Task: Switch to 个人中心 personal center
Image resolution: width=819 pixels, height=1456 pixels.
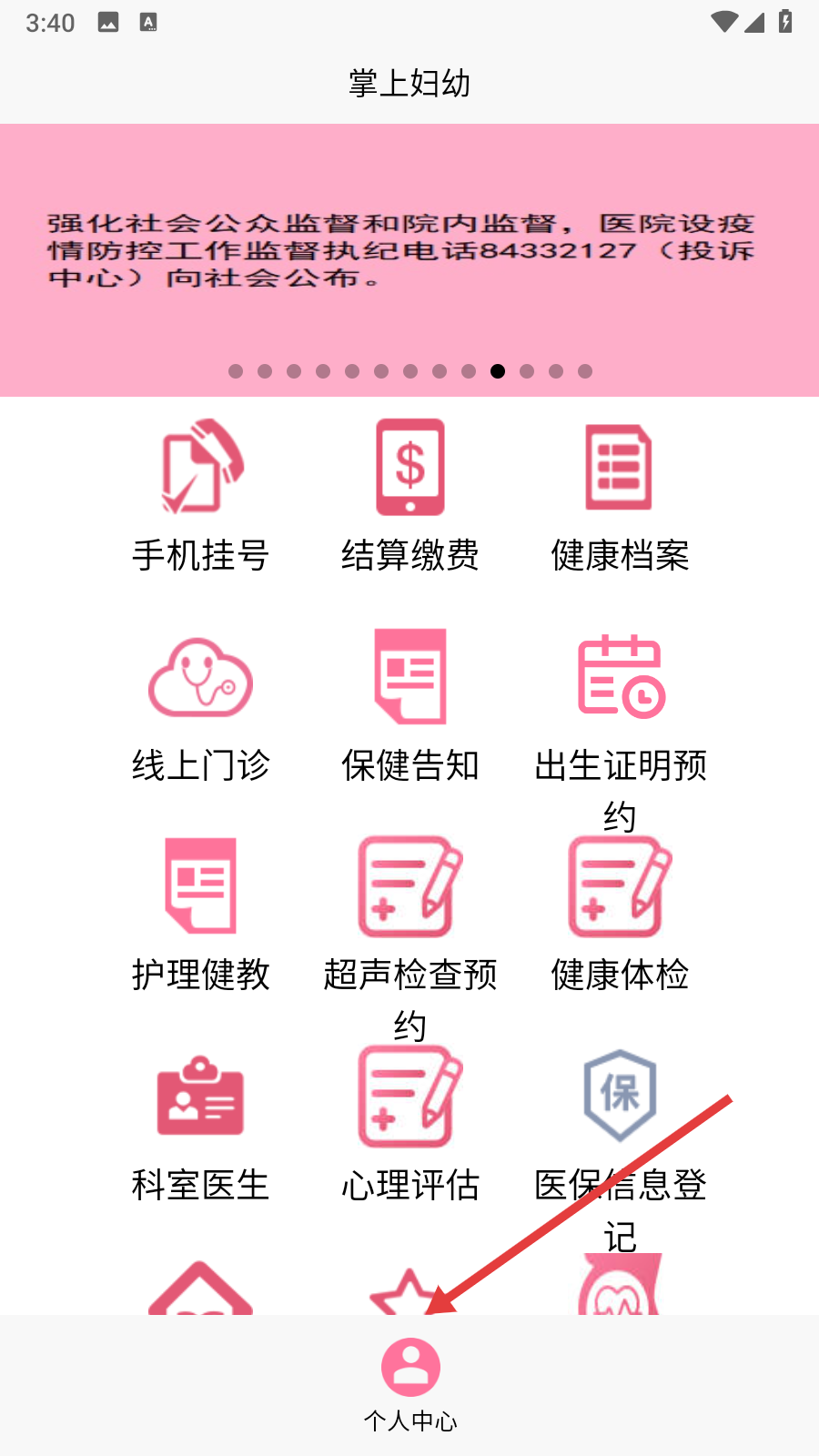Action: [410, 1383]
